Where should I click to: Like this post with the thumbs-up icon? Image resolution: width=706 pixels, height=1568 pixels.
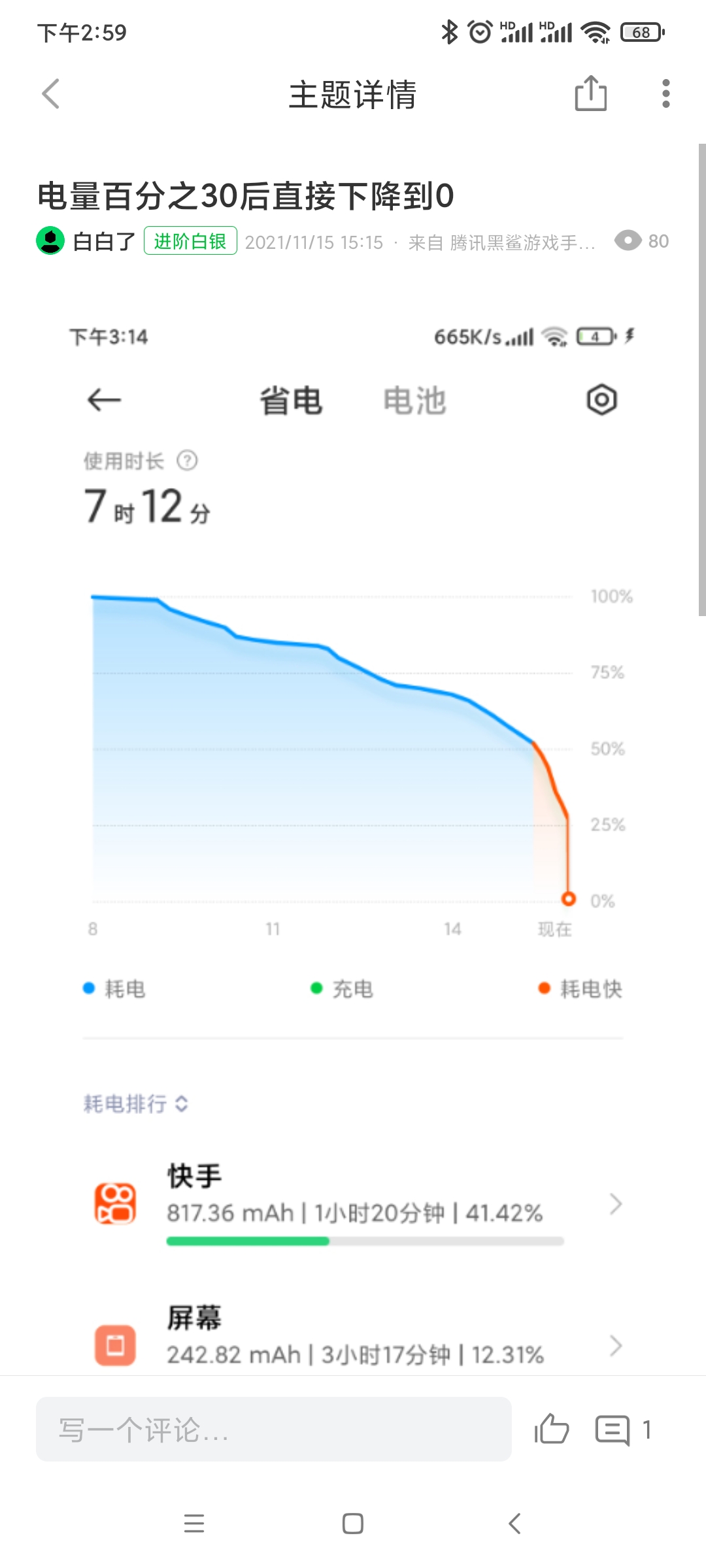(551, 1429)
